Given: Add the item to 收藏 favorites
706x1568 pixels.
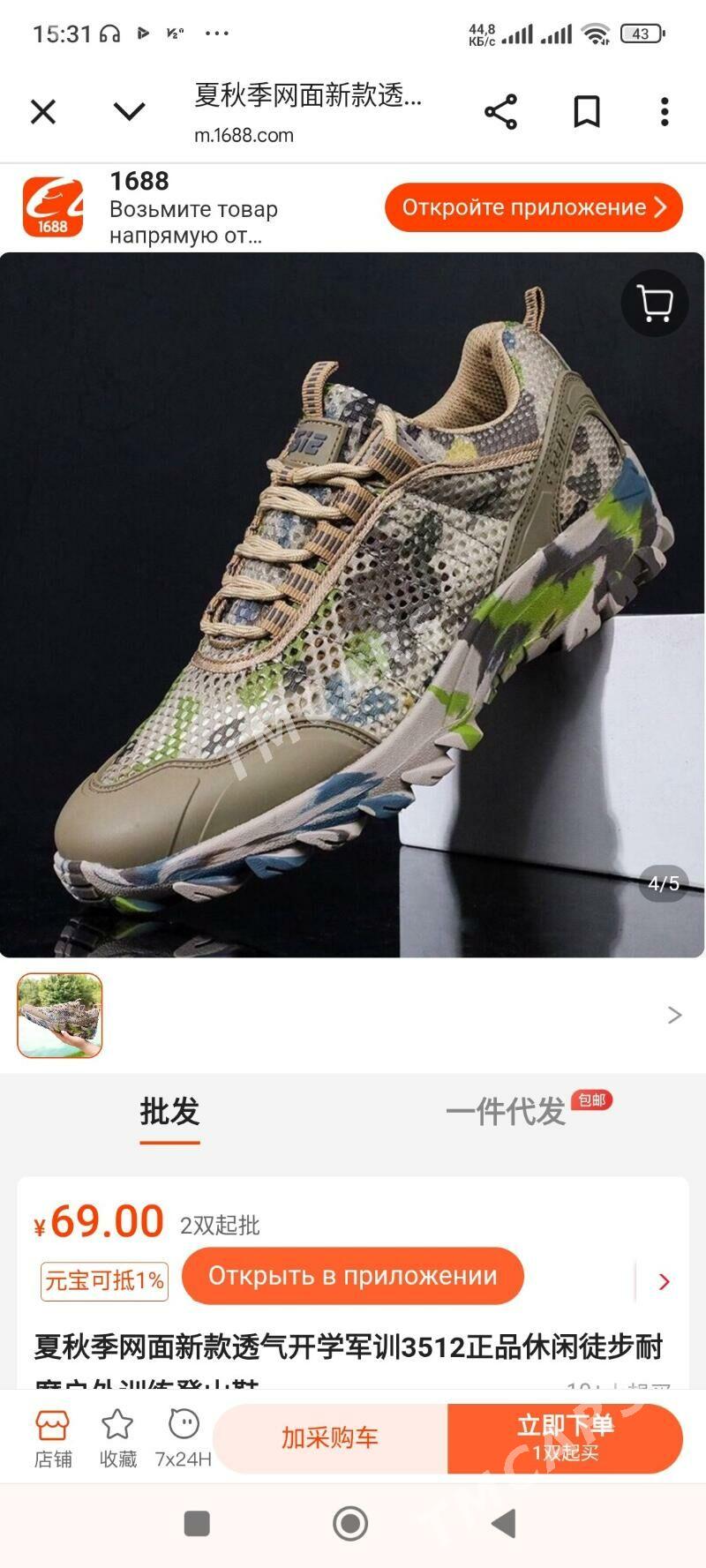Looking at the screenshot, I should pos(117,1438).
